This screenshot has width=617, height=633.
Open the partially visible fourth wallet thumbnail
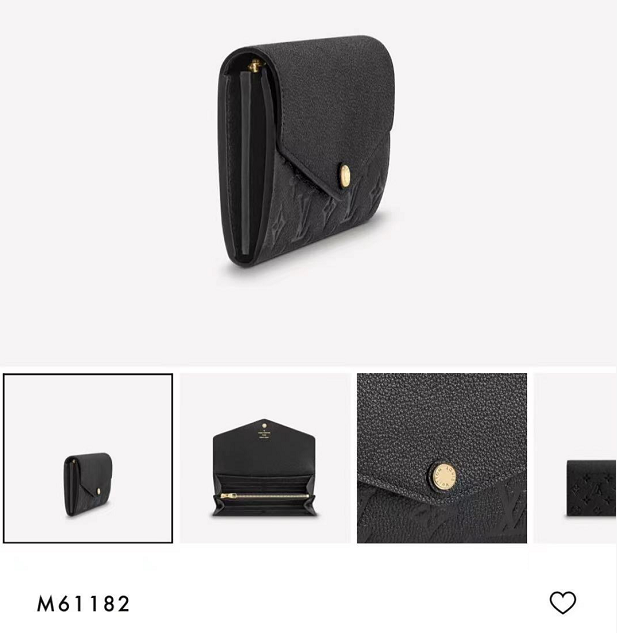pos(578,459)
